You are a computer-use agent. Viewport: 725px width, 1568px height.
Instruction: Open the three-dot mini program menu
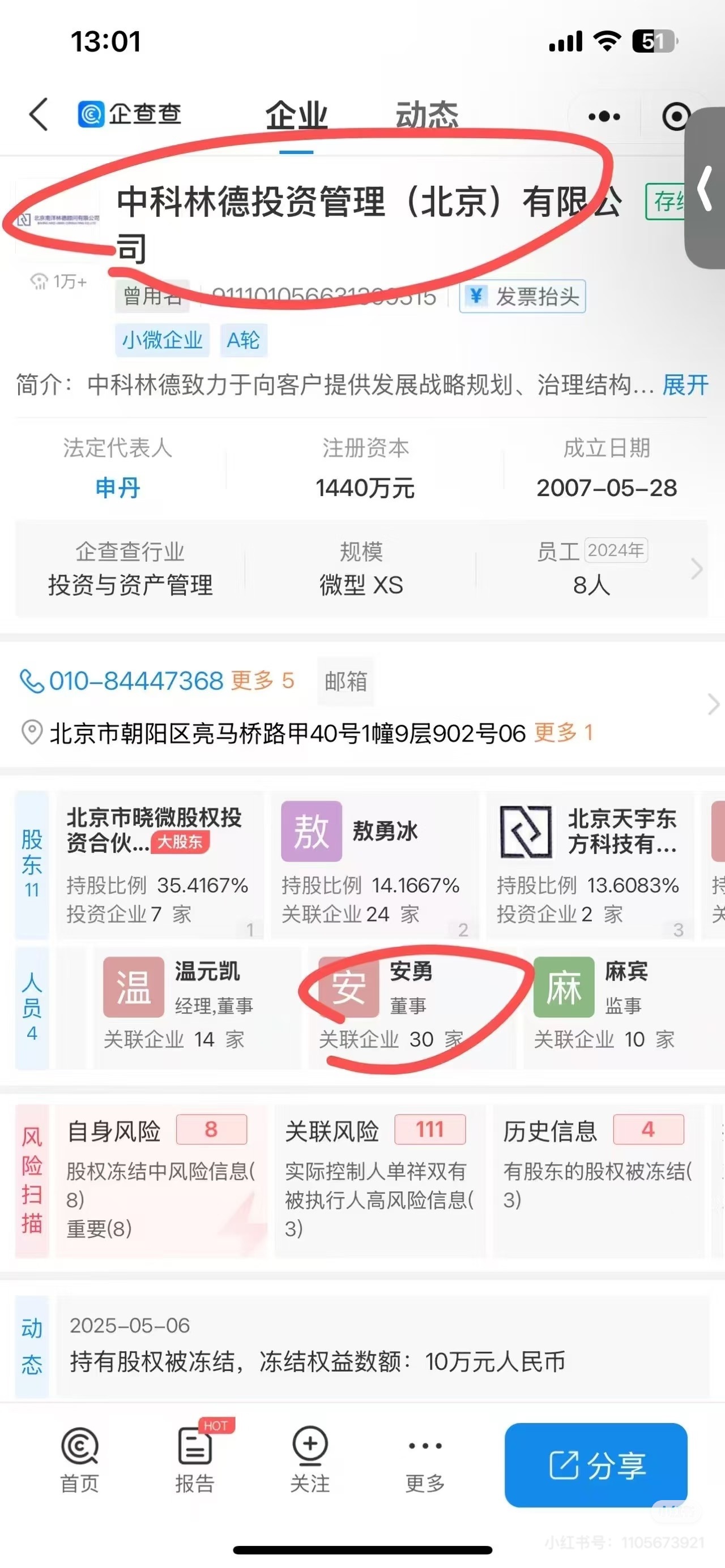[604, 115]
